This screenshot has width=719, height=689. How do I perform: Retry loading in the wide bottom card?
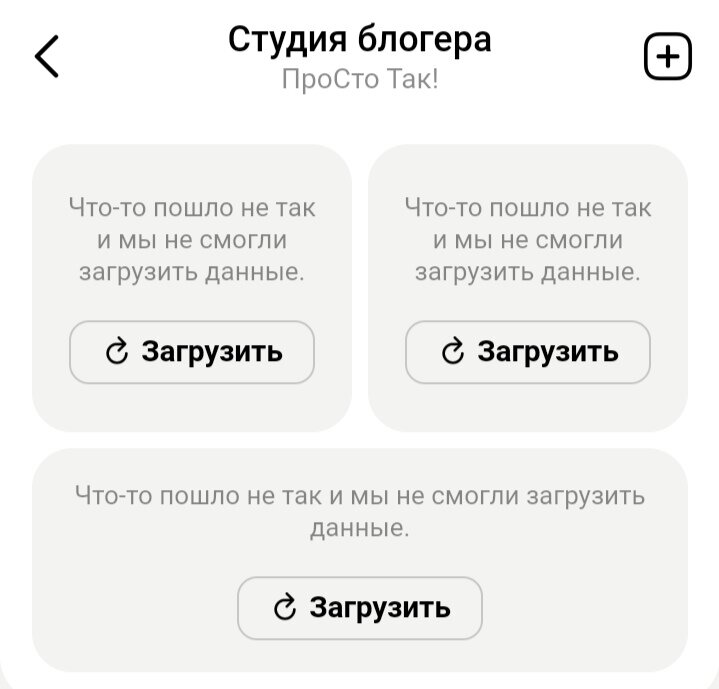[359, 608]
